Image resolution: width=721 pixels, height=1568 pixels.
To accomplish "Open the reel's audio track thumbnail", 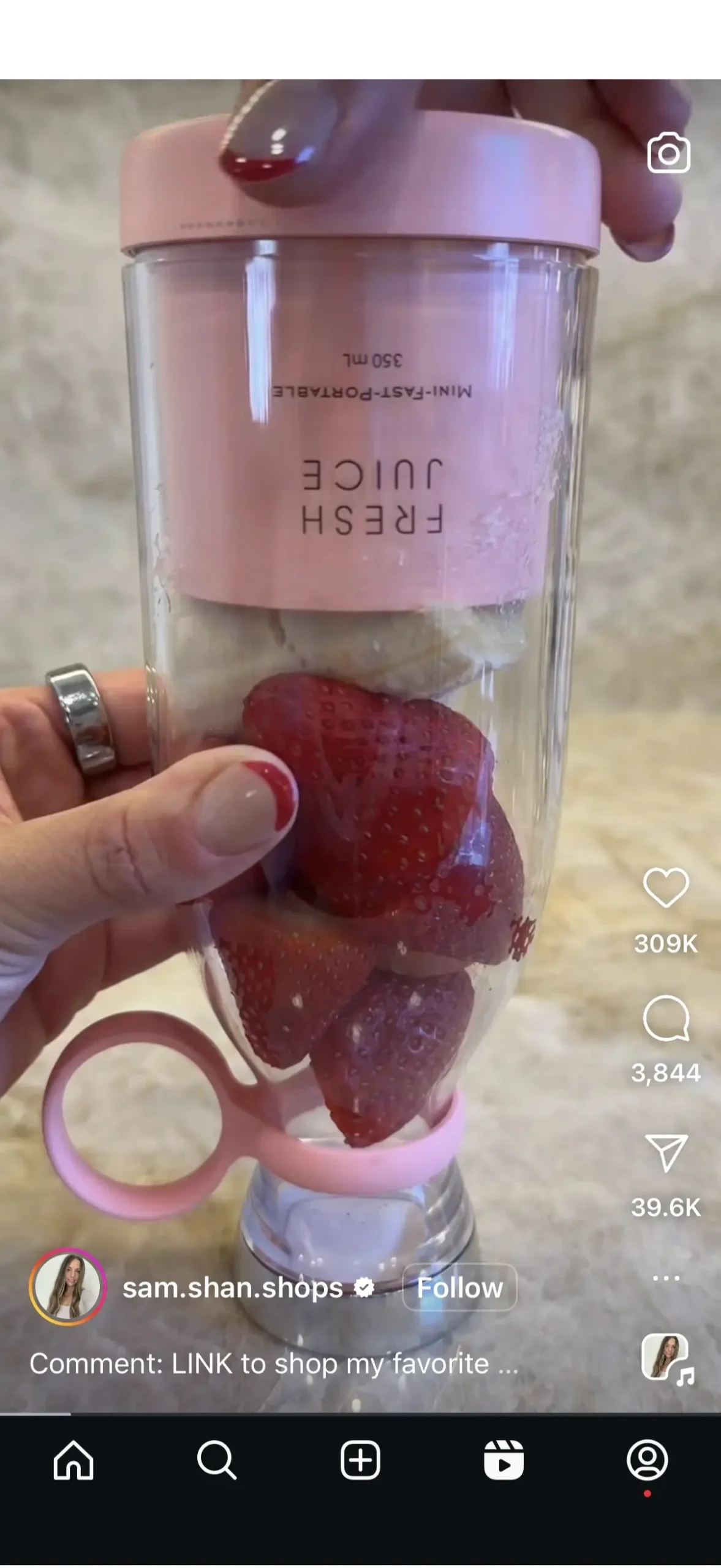I will coord(666,1357).
